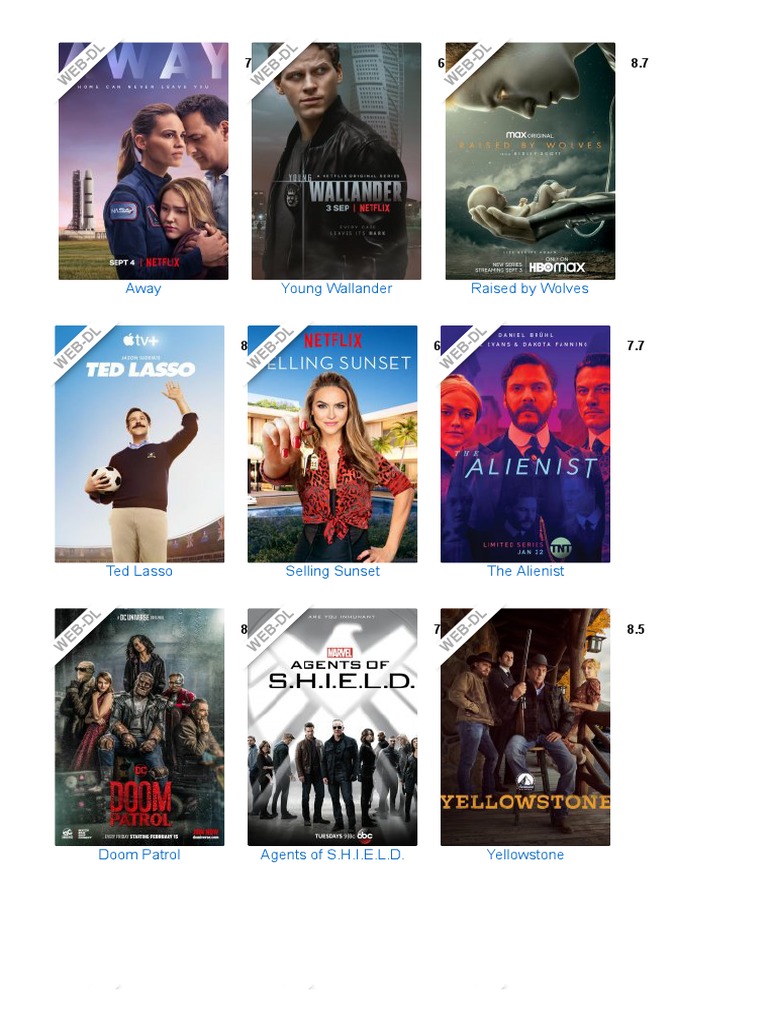The width and height of the screenshot is (768, 1024).
Task: Open the Selling Sunset text link
Action: [332, 571]
